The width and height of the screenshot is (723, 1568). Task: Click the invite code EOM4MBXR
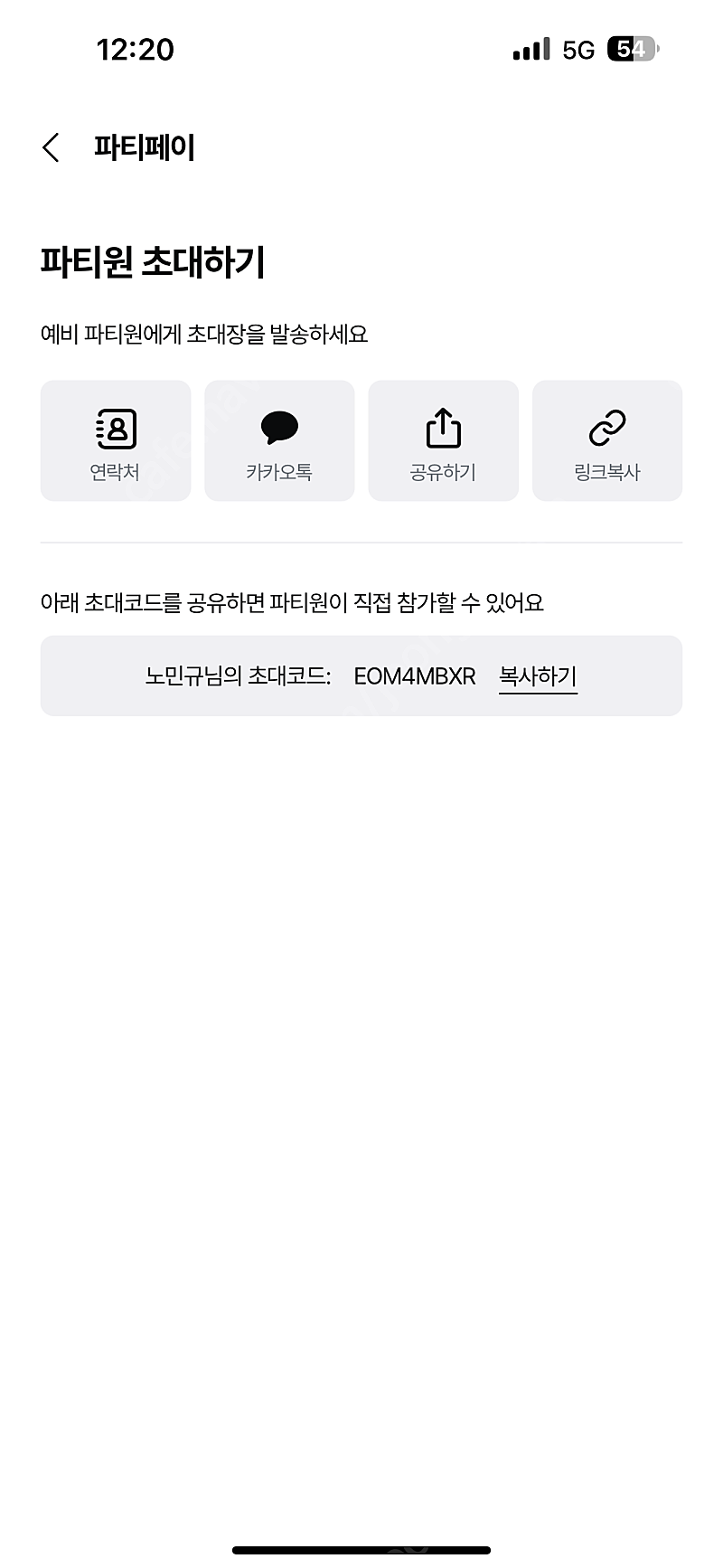click(x=416, y=675)
